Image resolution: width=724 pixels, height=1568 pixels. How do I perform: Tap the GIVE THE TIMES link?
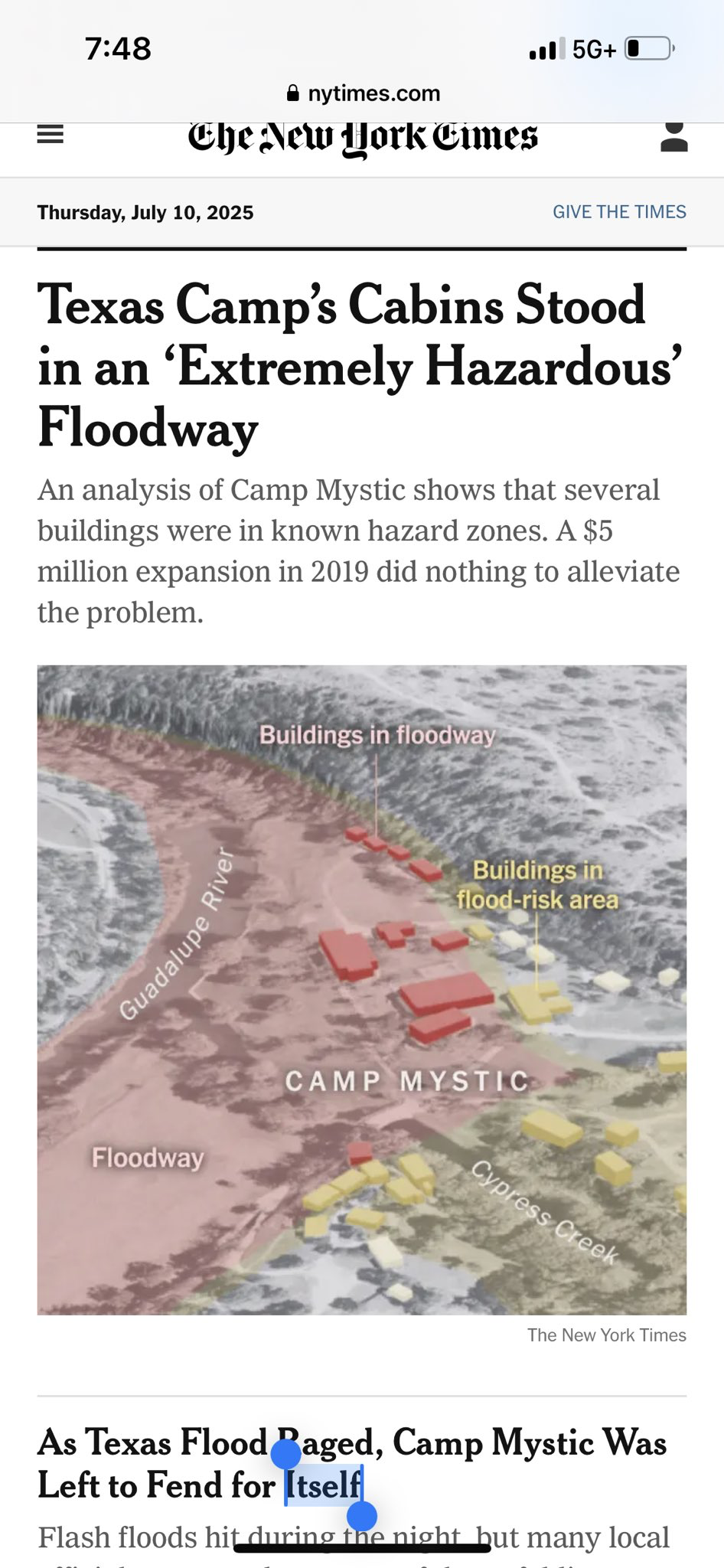click(619, 212)
